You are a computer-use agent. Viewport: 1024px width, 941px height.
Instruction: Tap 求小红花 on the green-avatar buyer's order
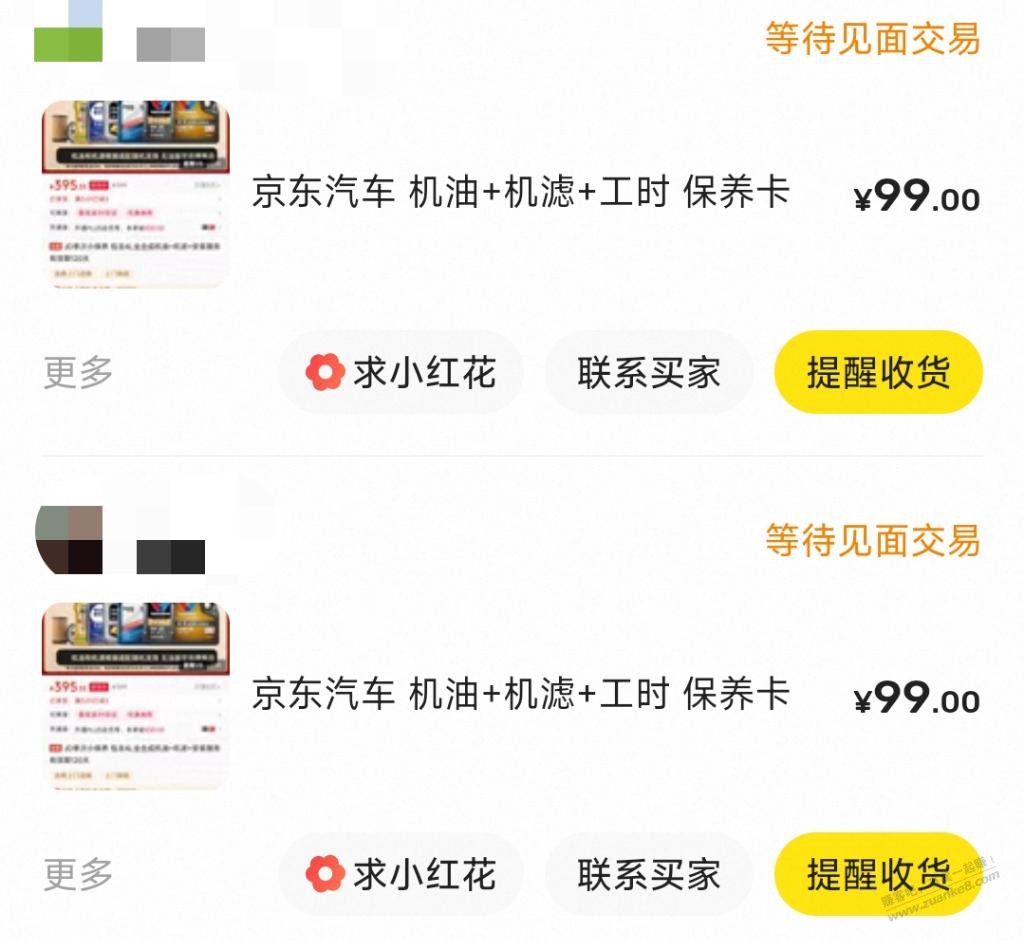click(x=401, y=373)
